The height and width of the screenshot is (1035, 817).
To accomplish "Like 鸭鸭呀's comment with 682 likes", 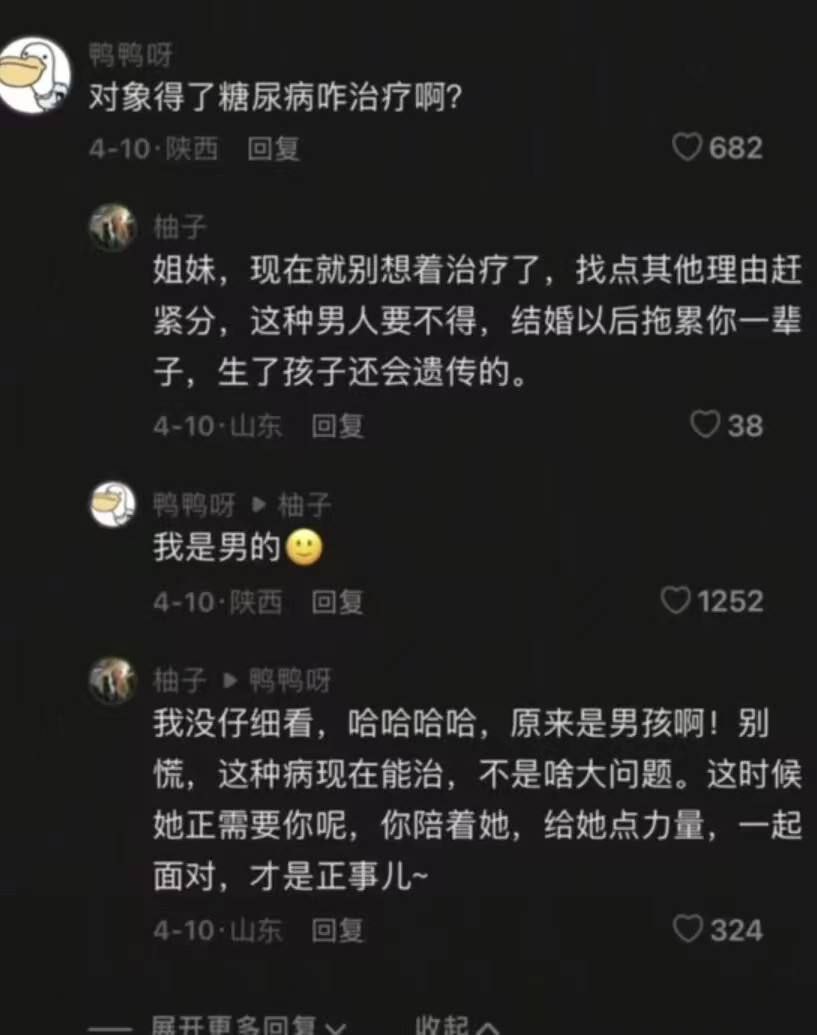I will pos(687,148).
